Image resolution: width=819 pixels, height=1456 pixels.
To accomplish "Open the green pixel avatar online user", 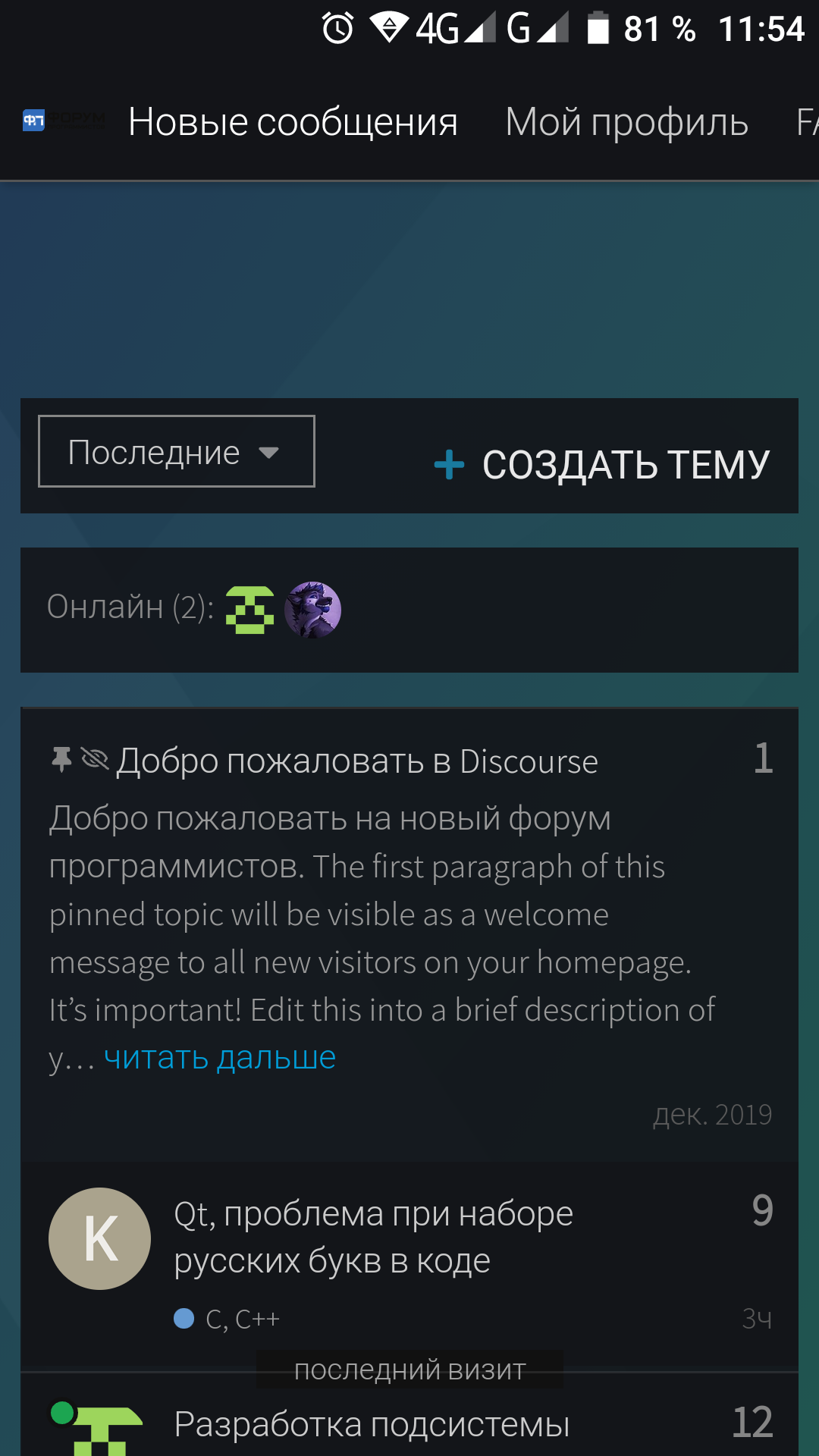I will click(x=250, y=610).
